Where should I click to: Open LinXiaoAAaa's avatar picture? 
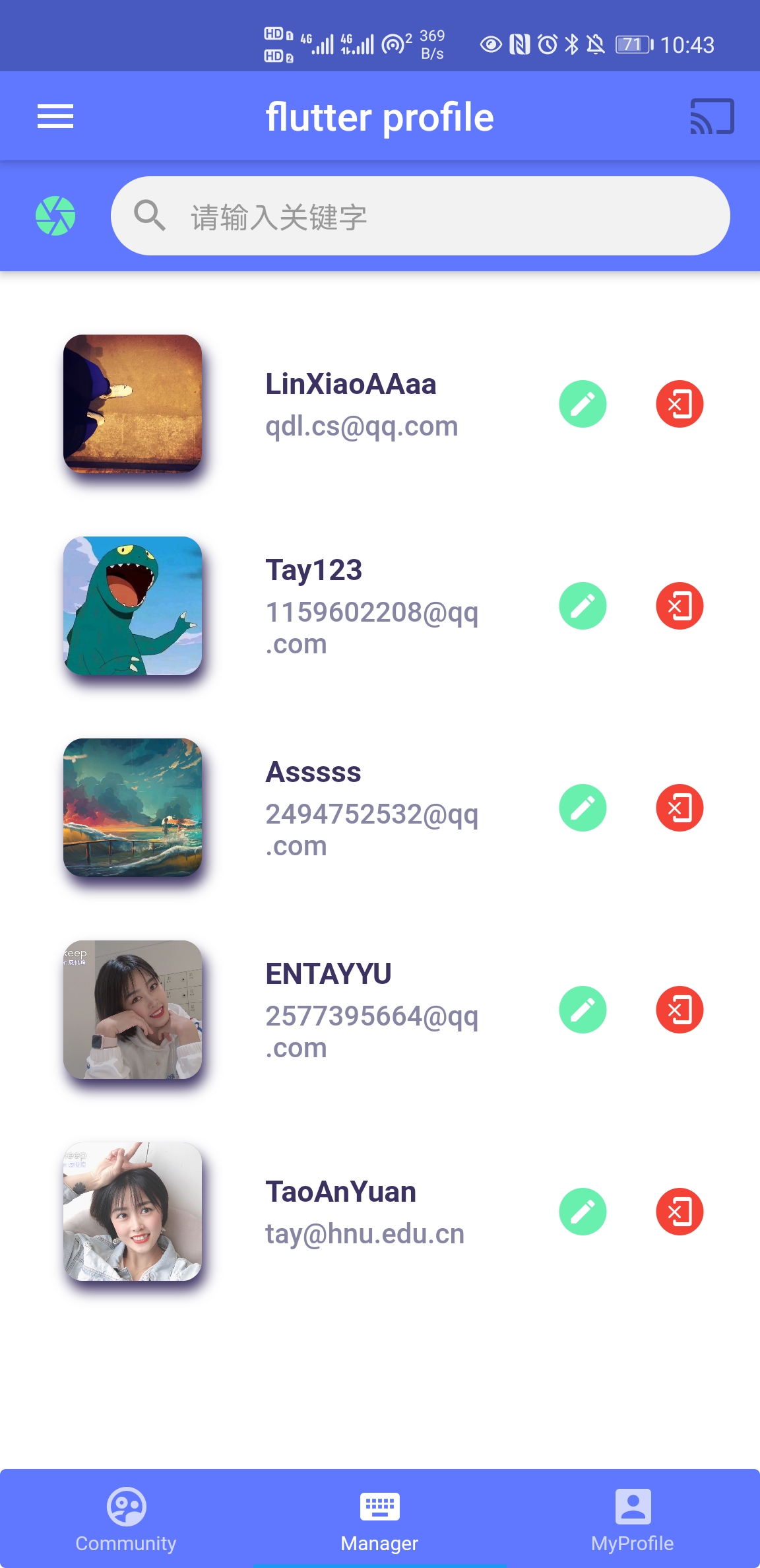pos(133,404)
